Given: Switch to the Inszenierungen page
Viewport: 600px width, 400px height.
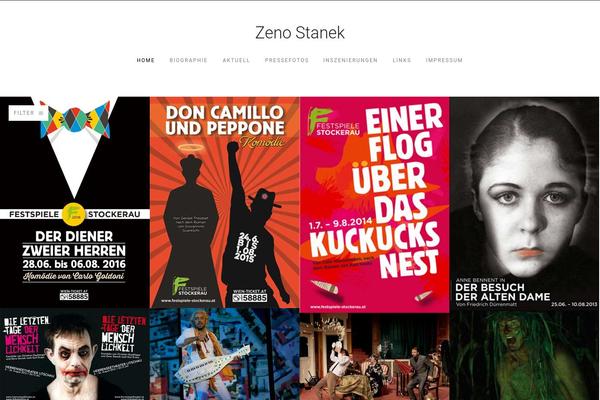Looking at the screenshot, I should click(x=350, y=60).
